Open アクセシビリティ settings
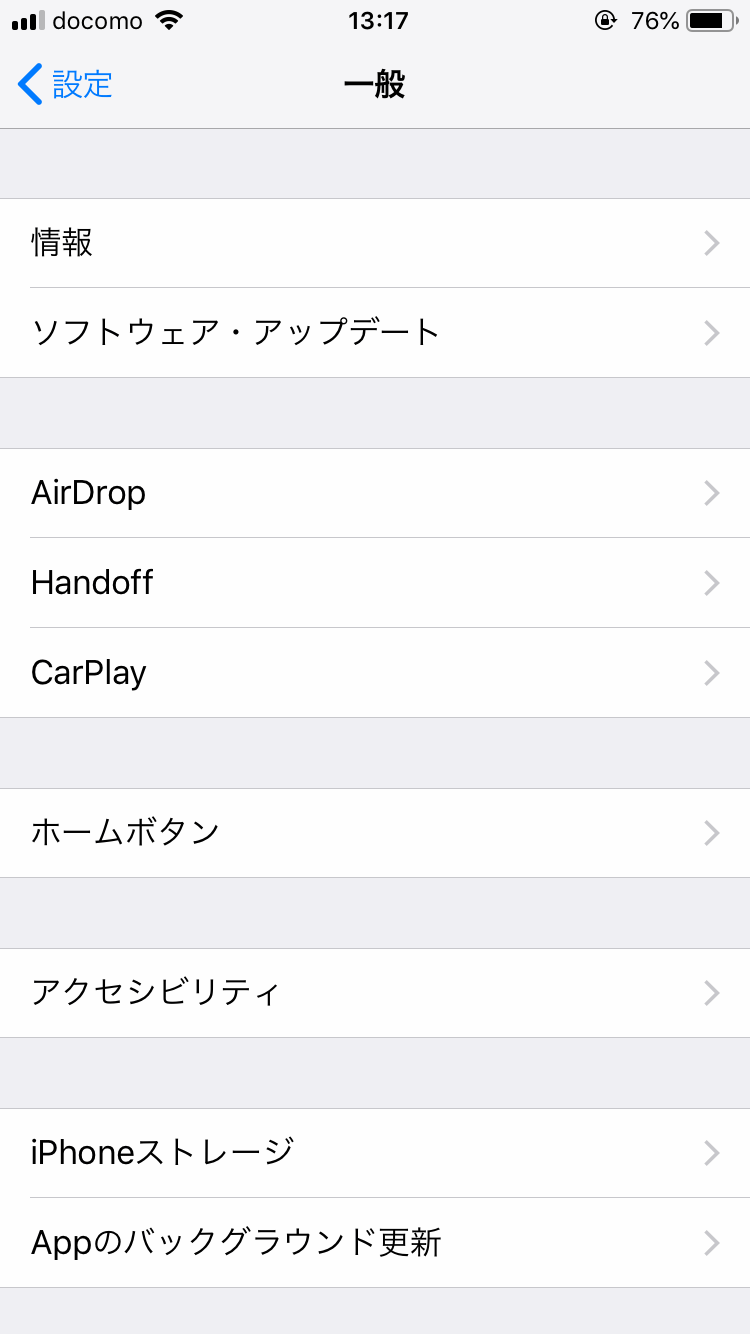 (x=375, y=993)
